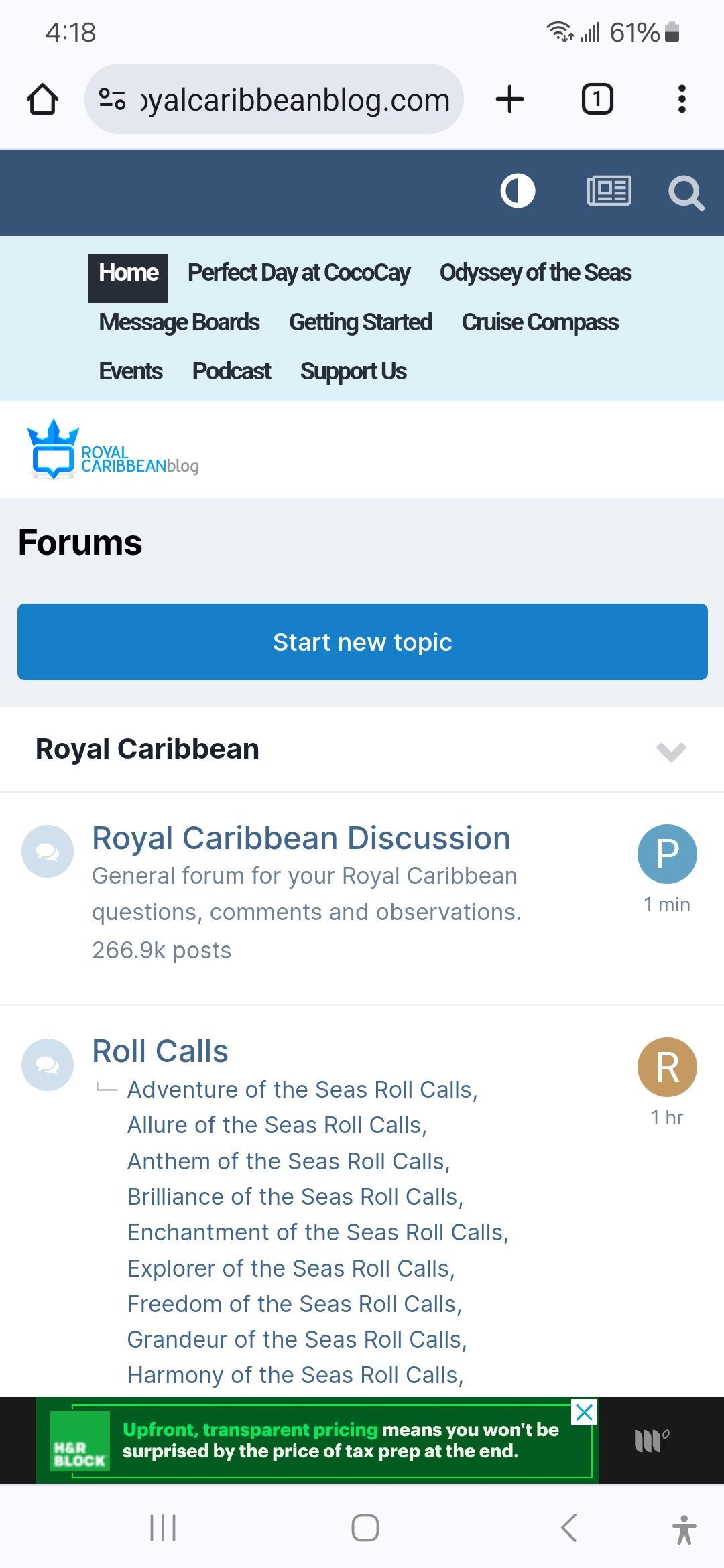Open the tab switcher showing 1 tab
724x1568 pixels.
[x=597, y=99]
